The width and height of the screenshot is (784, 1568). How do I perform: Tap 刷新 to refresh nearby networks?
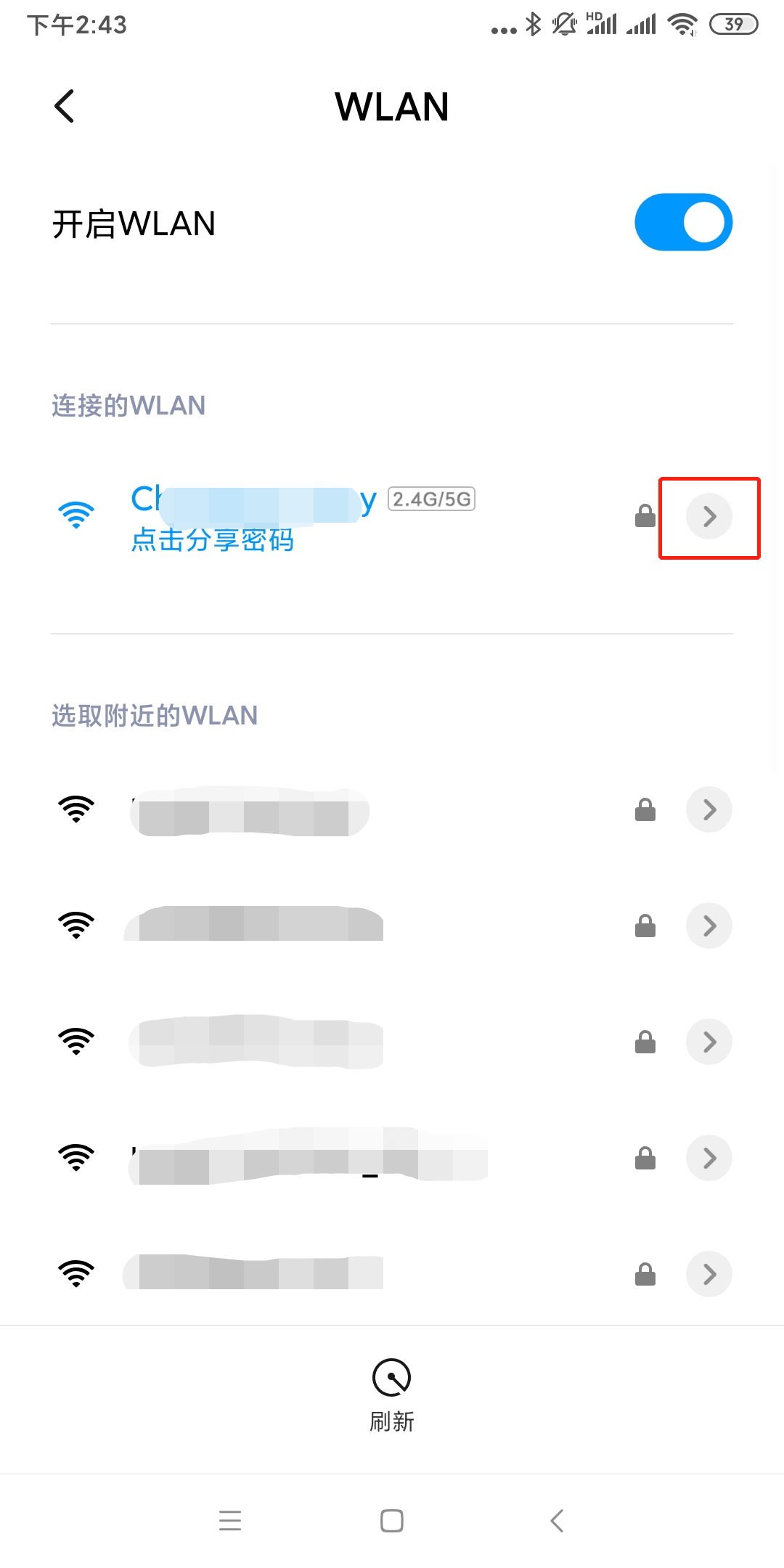click(391, 1394)
